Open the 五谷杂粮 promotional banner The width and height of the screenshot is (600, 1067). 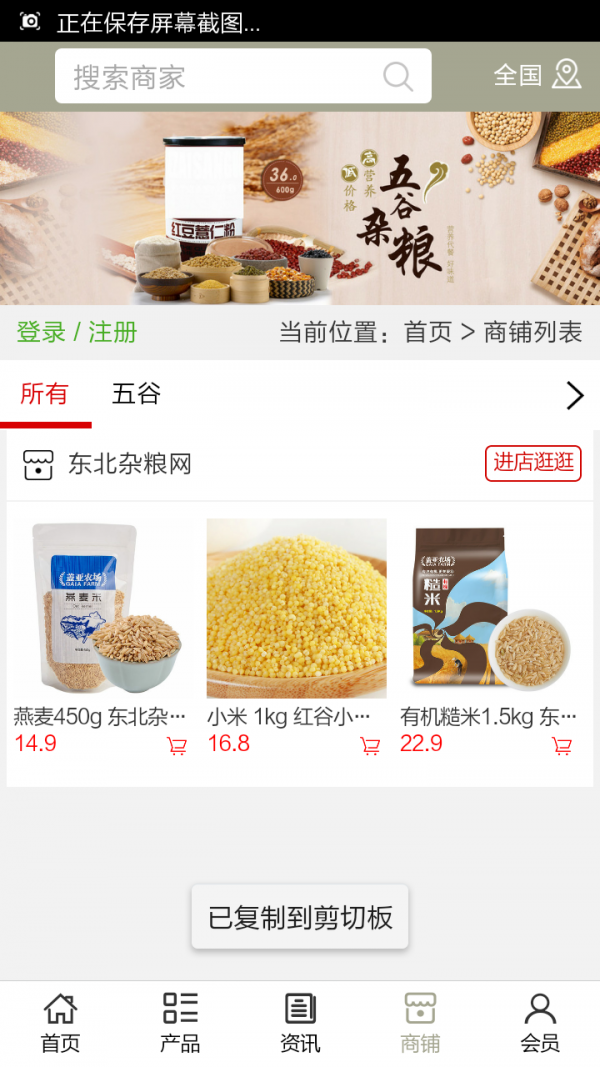(300, 208)
